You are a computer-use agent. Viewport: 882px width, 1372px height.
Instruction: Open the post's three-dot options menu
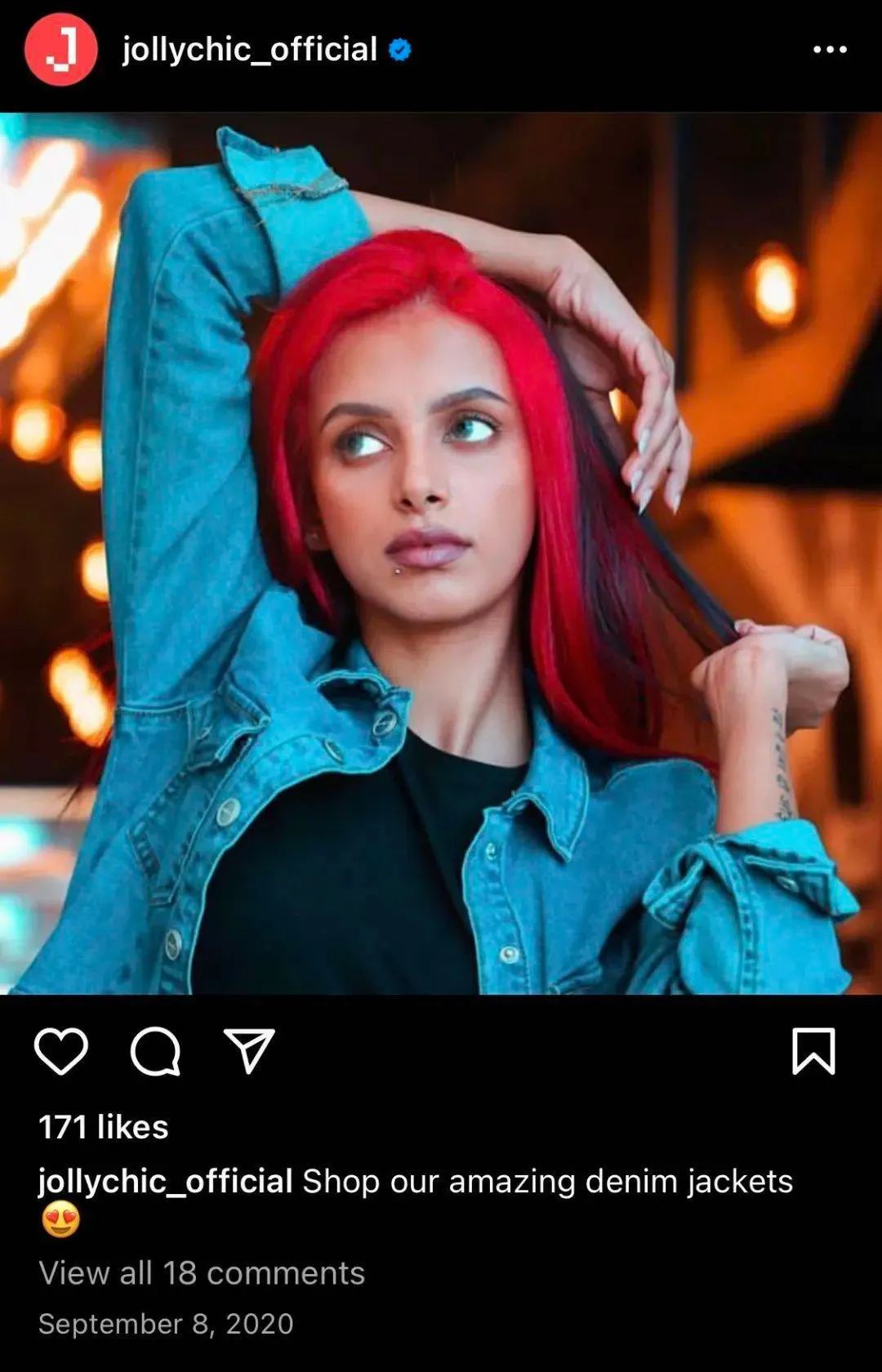pos(830,50)
